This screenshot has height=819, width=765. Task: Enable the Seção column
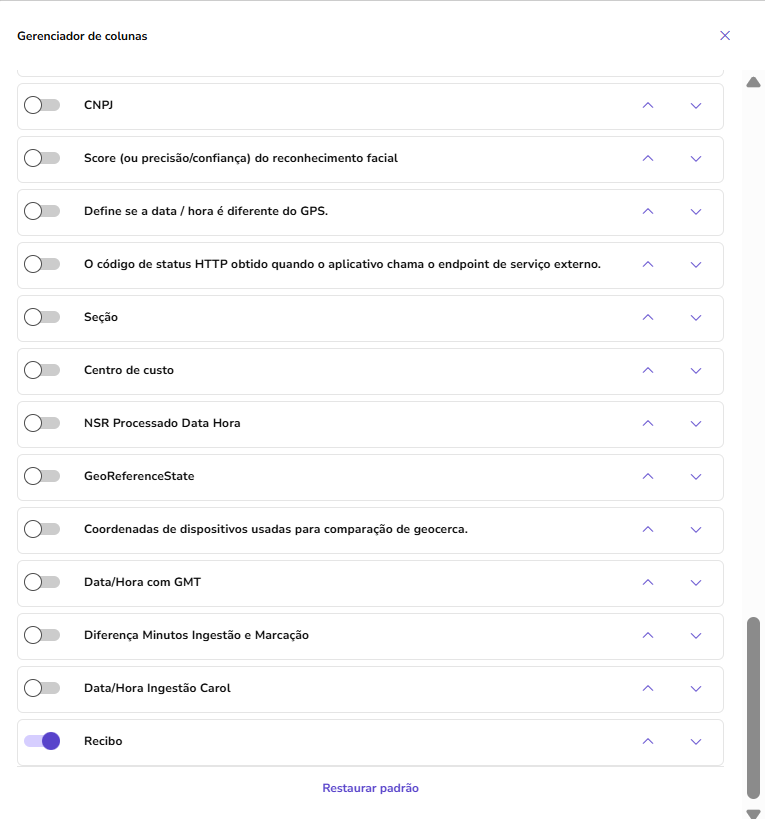[42, 317]
